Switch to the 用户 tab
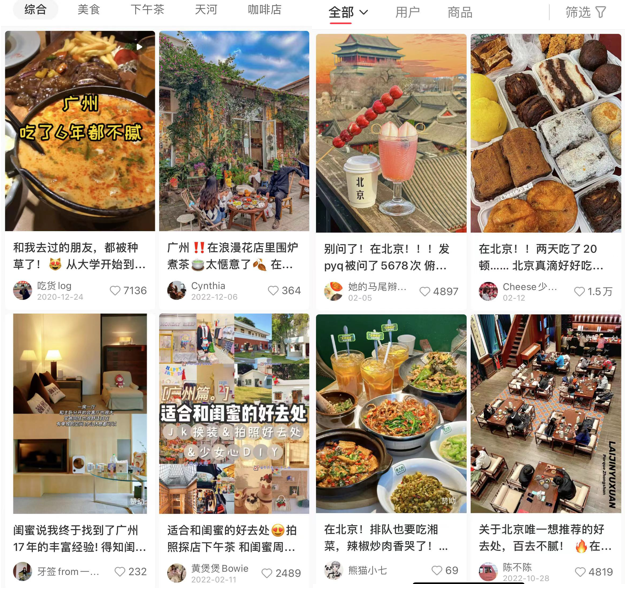 point(407,12)
